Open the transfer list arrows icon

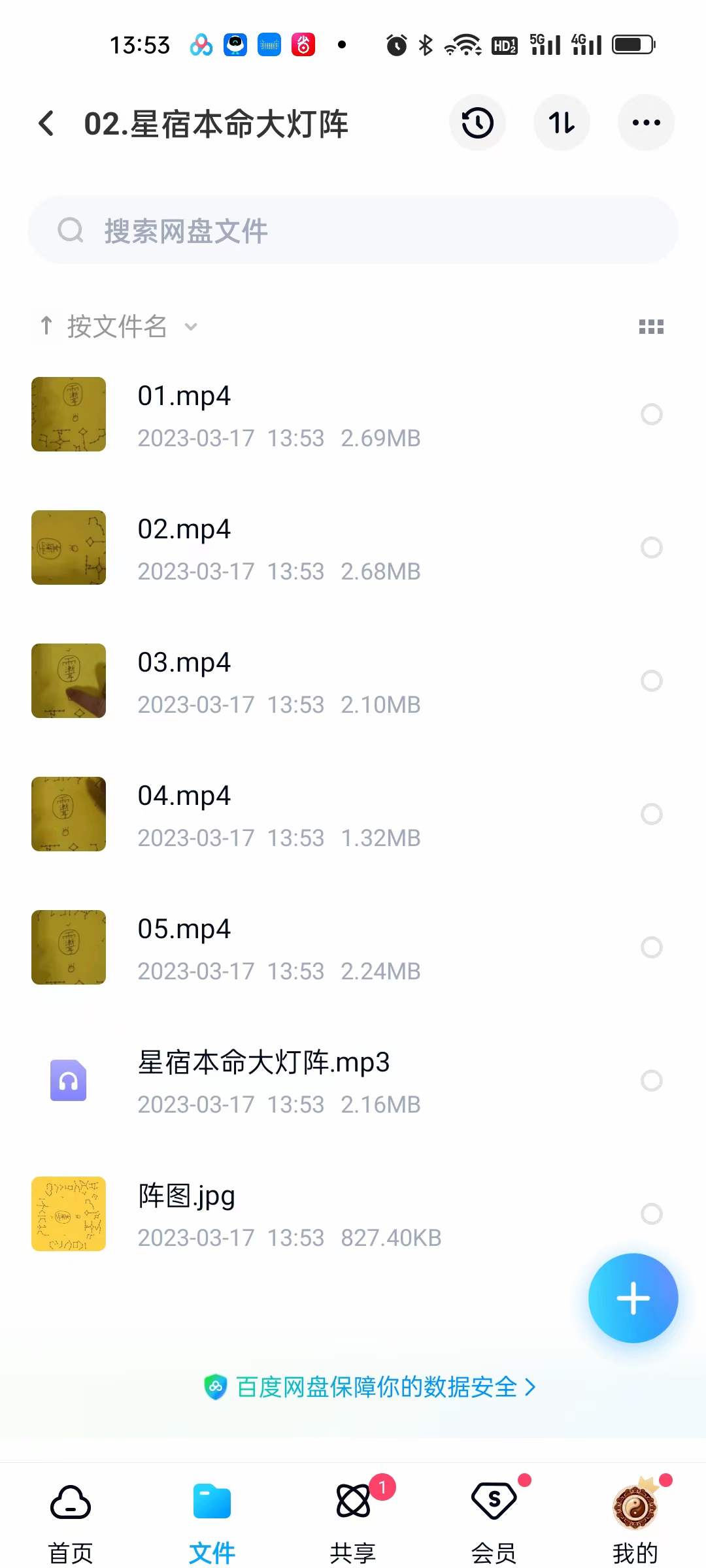562,123
